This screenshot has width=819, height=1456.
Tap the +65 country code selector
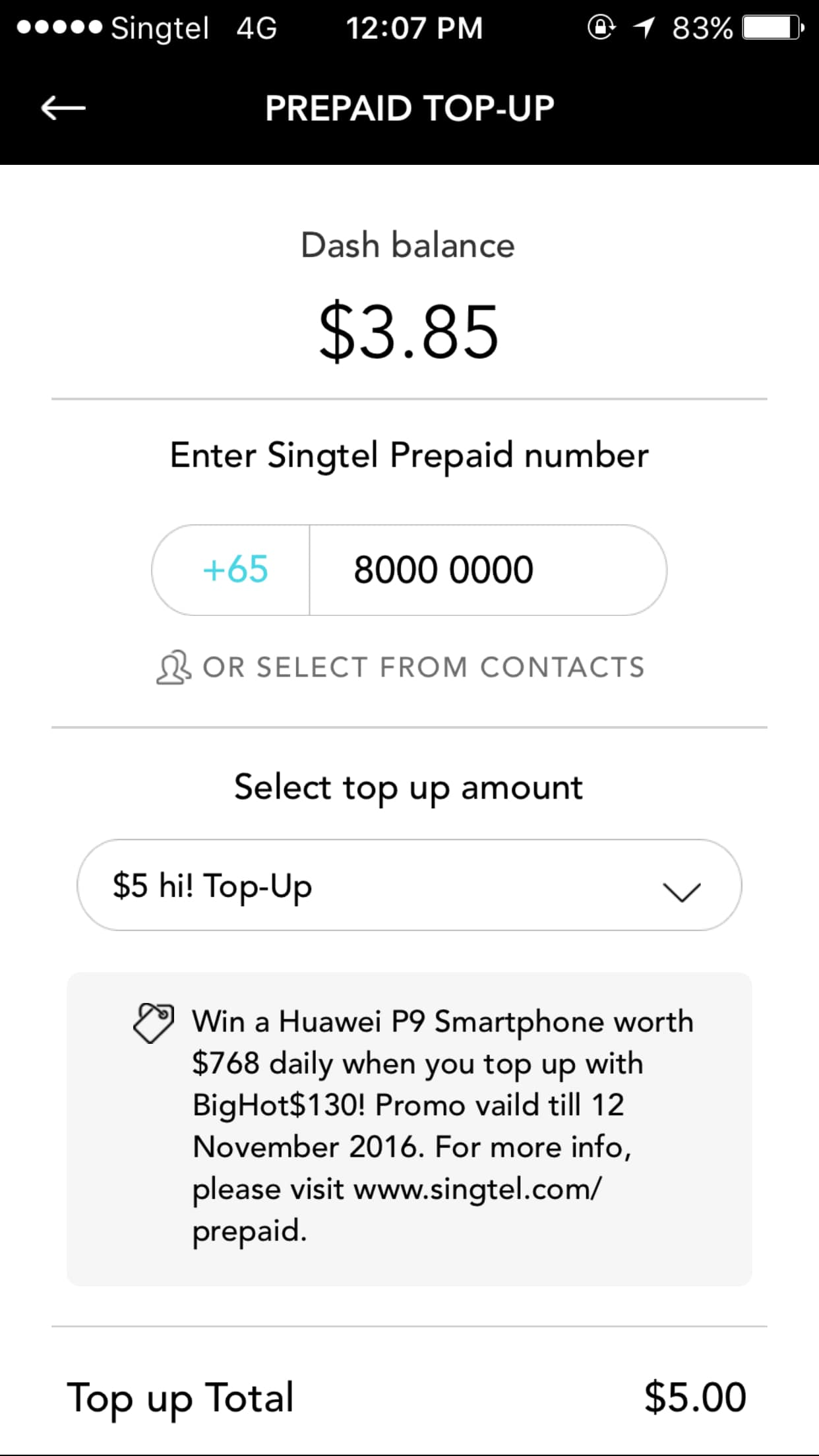pos(231,570)
